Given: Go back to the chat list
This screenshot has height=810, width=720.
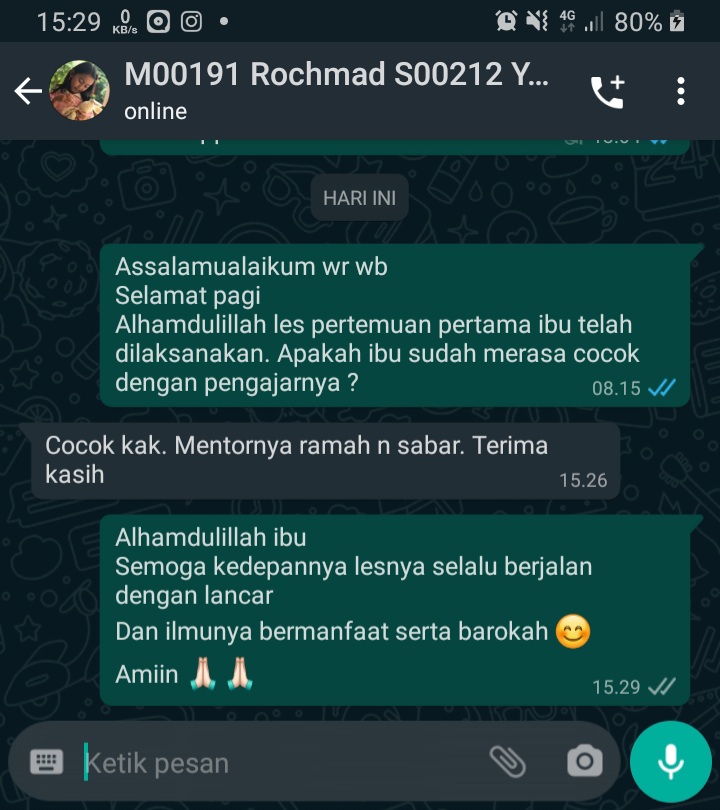Looking at the screenshot, I should pos(27,92).
